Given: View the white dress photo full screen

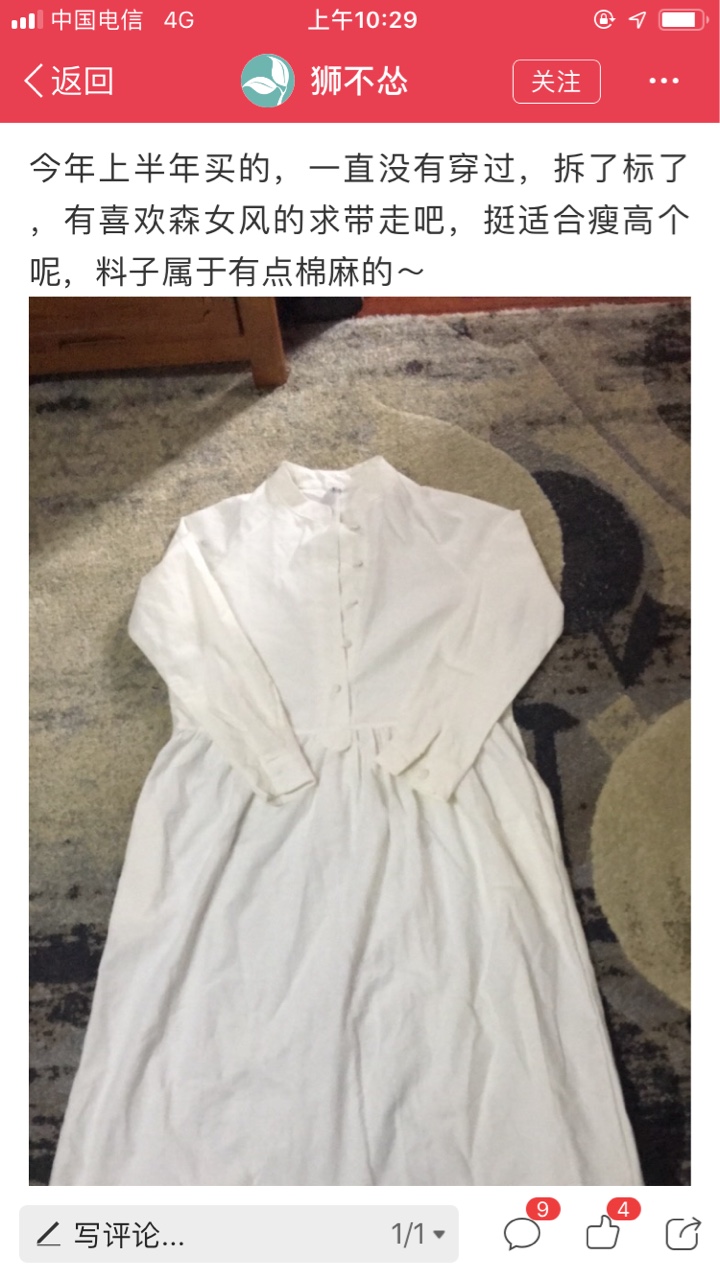Looking at the screenshot, I should 360,741.
